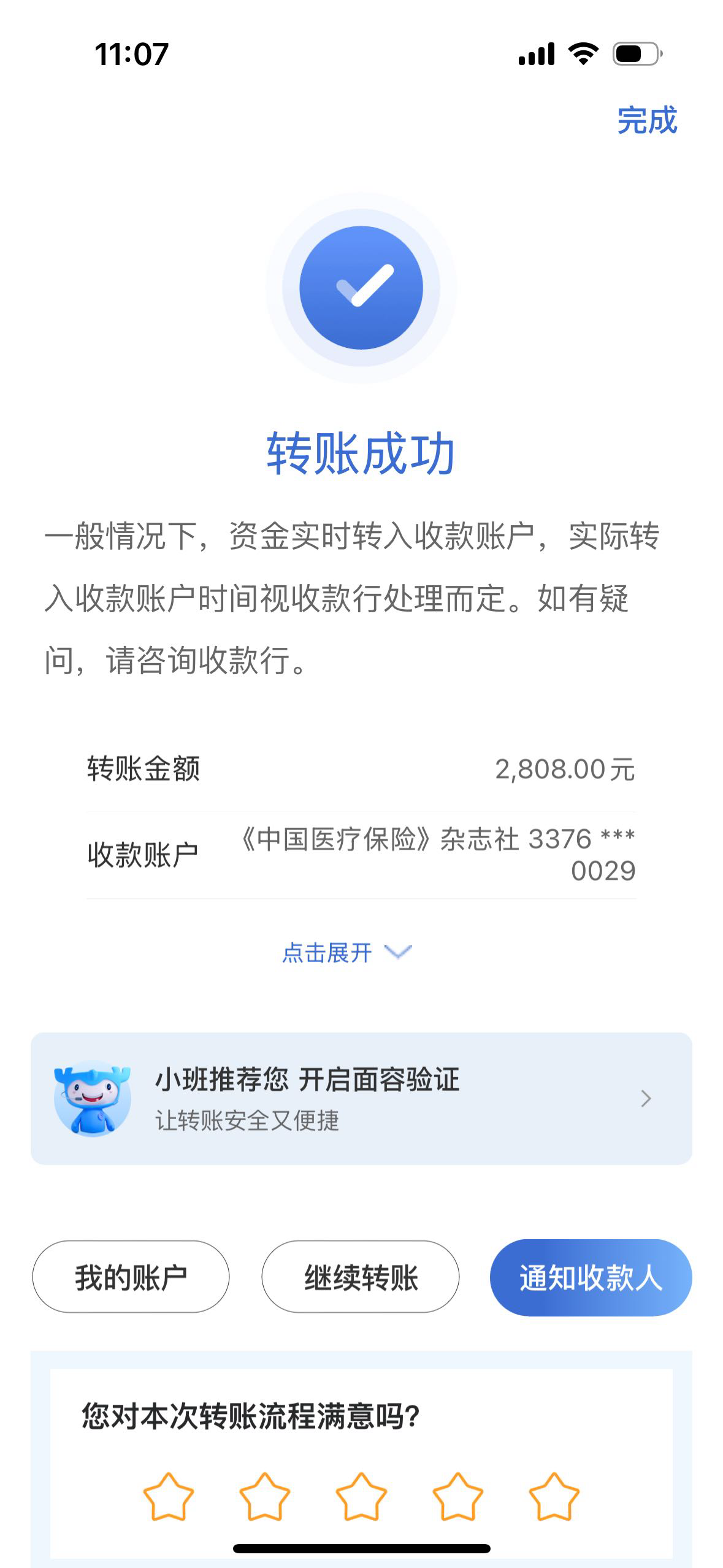Select 继续转账 to transfer again
This screenshot has height=1568, width=723.
(360, 1278)
